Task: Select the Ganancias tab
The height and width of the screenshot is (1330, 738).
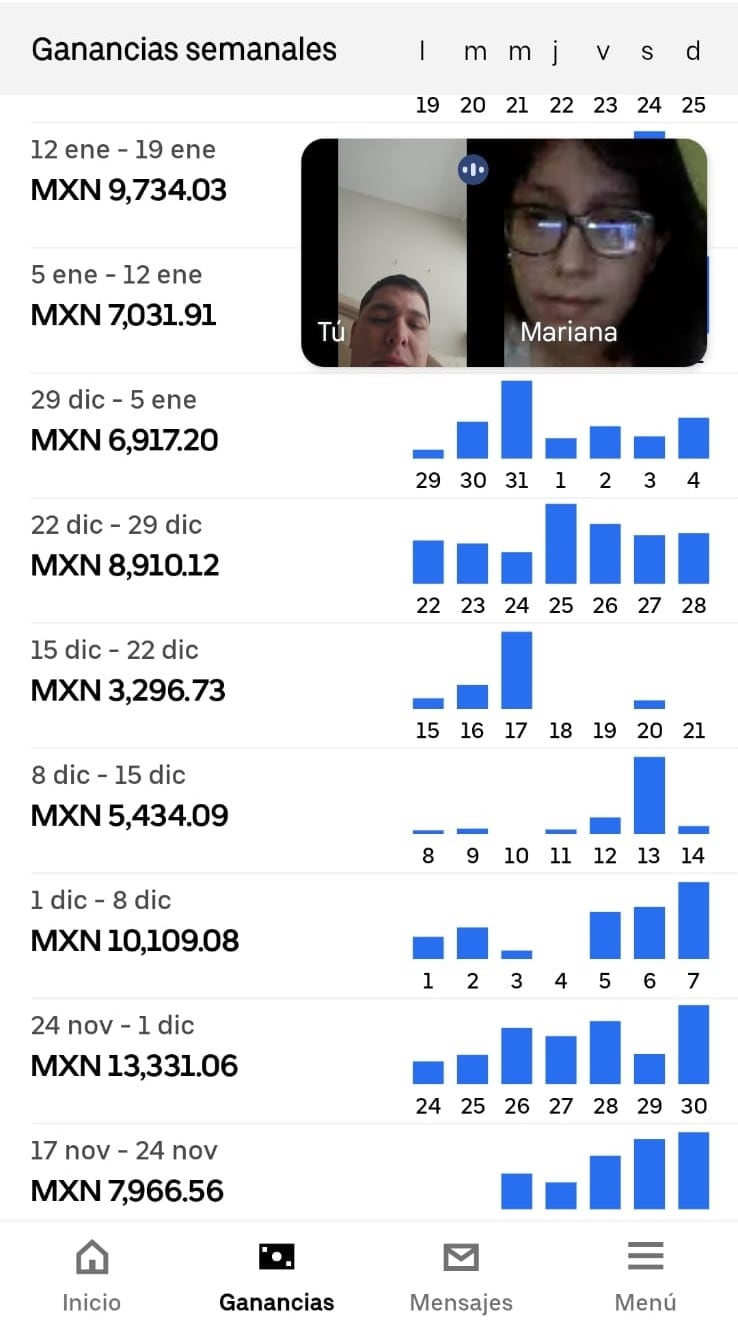Action: [x=276, y=1275]
